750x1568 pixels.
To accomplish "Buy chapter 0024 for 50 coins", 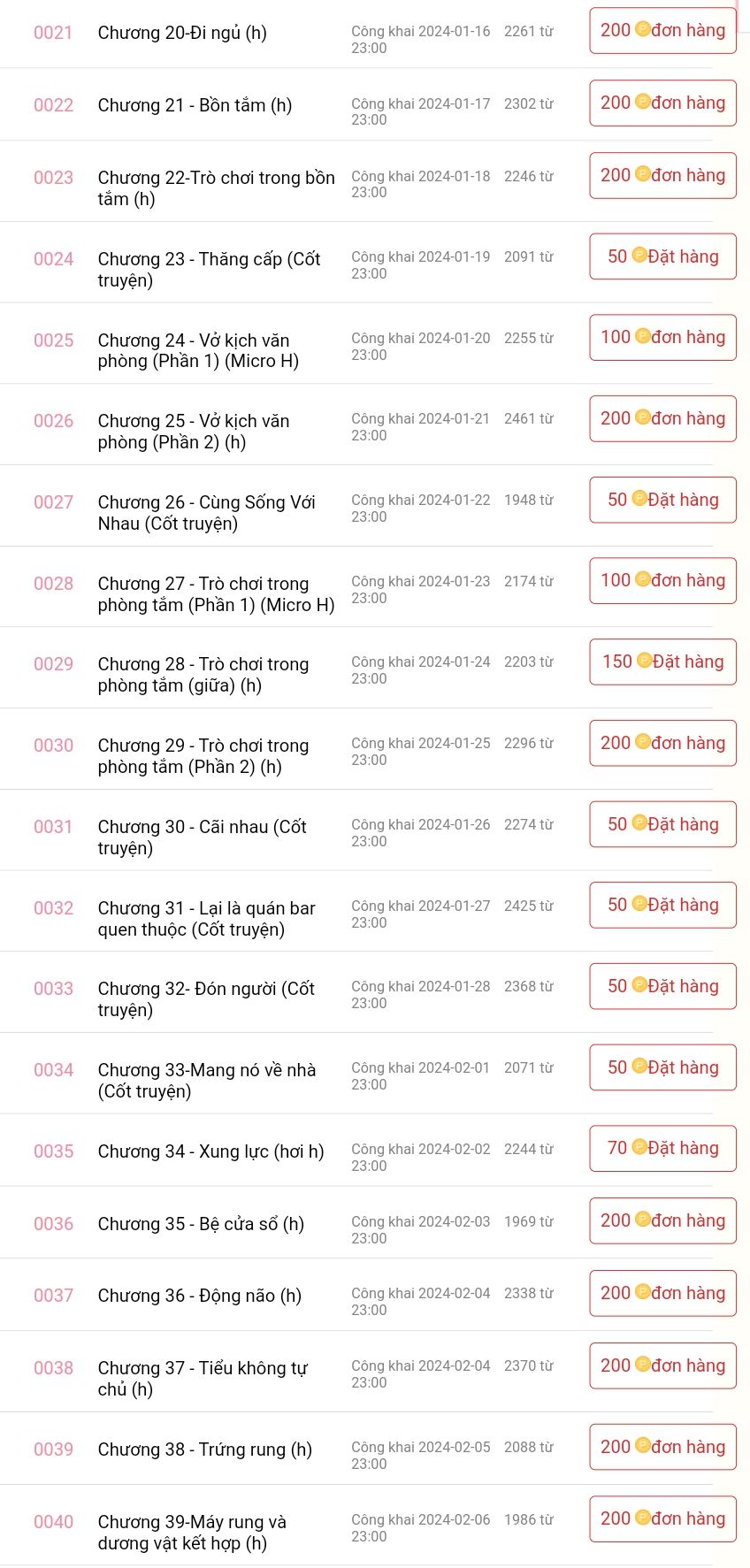I will (662, 256).
